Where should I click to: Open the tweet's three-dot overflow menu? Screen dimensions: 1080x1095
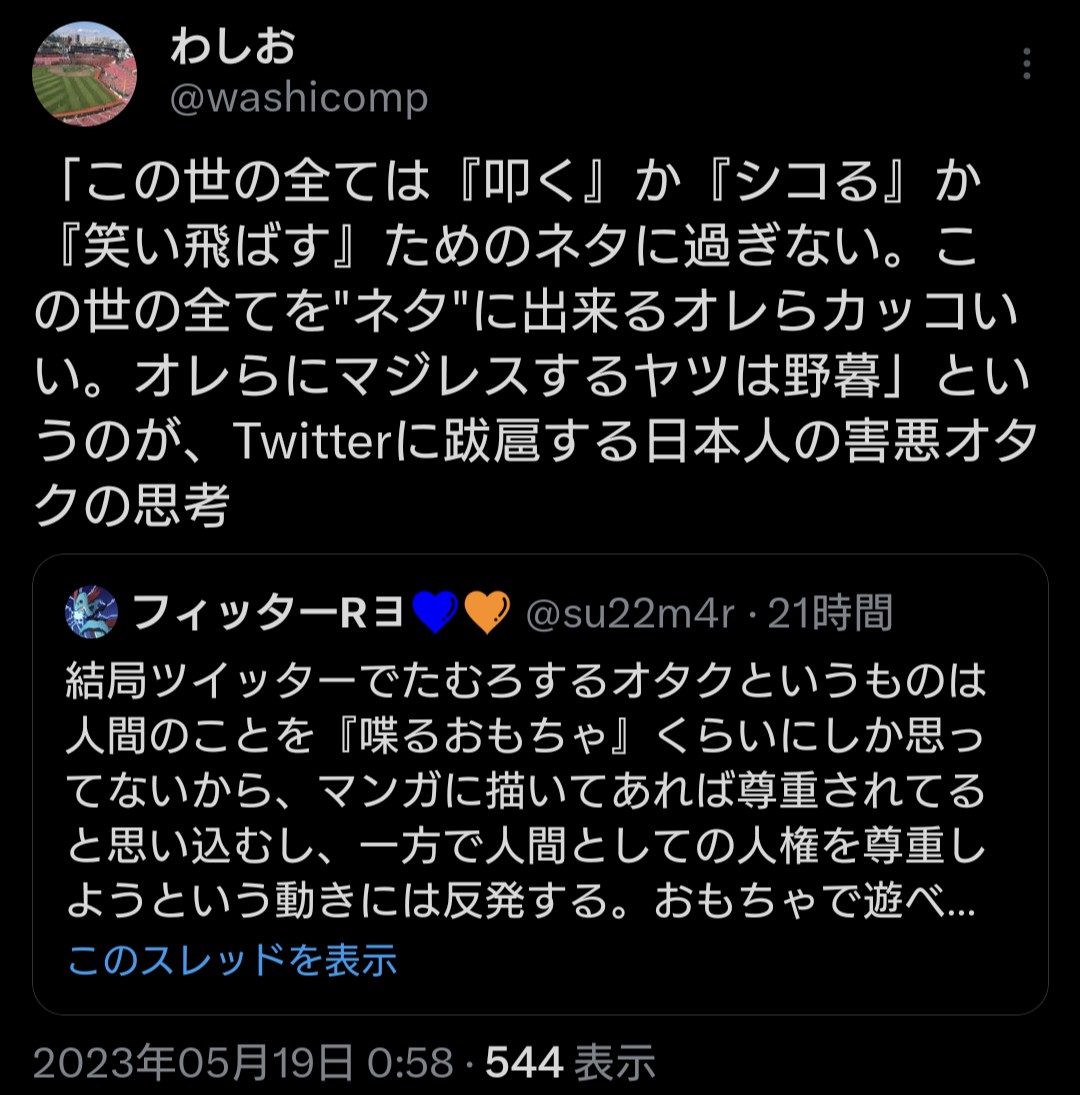coord(1026,64)
